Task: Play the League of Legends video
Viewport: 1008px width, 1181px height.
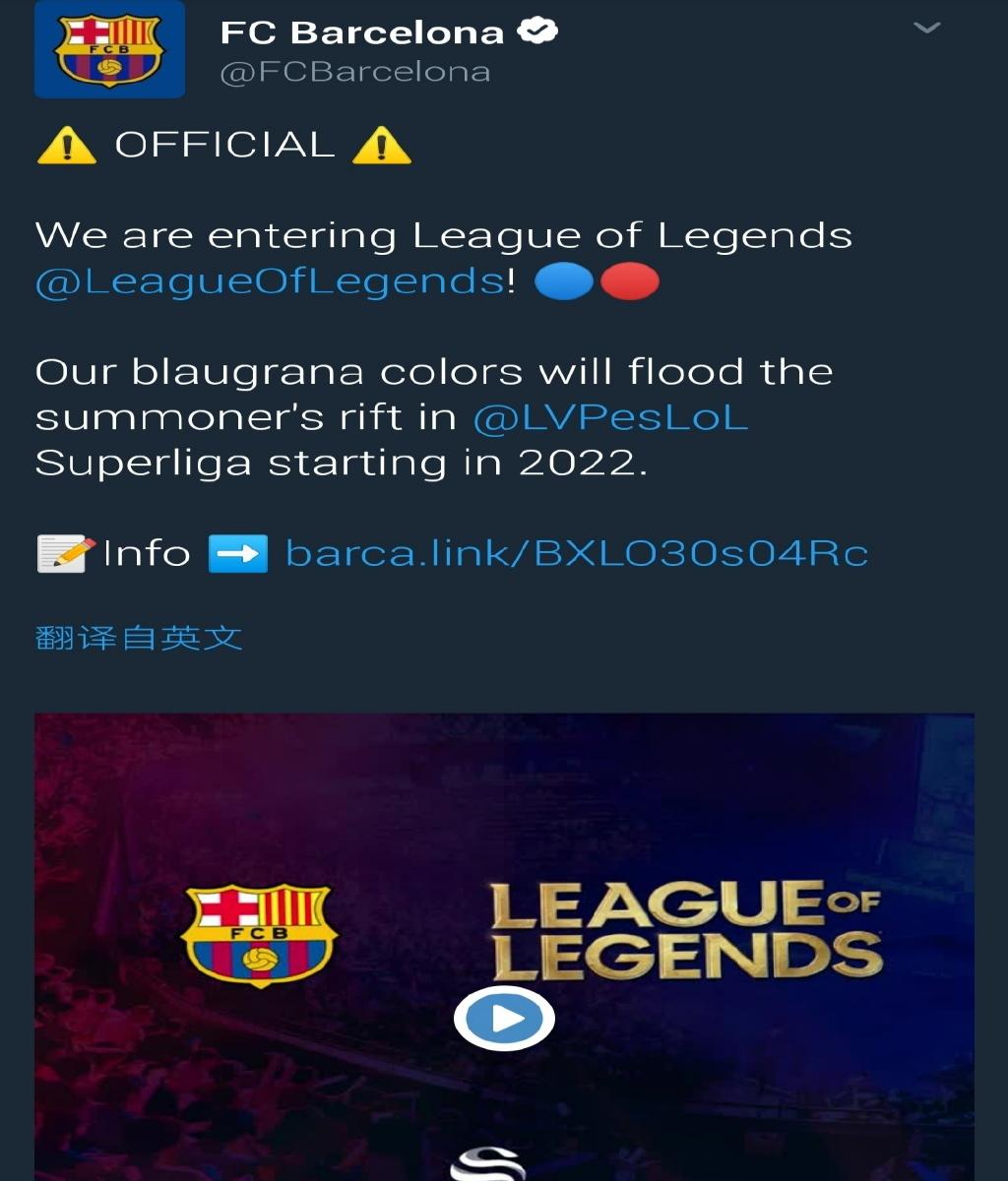Action: (x=504, y=1018)
